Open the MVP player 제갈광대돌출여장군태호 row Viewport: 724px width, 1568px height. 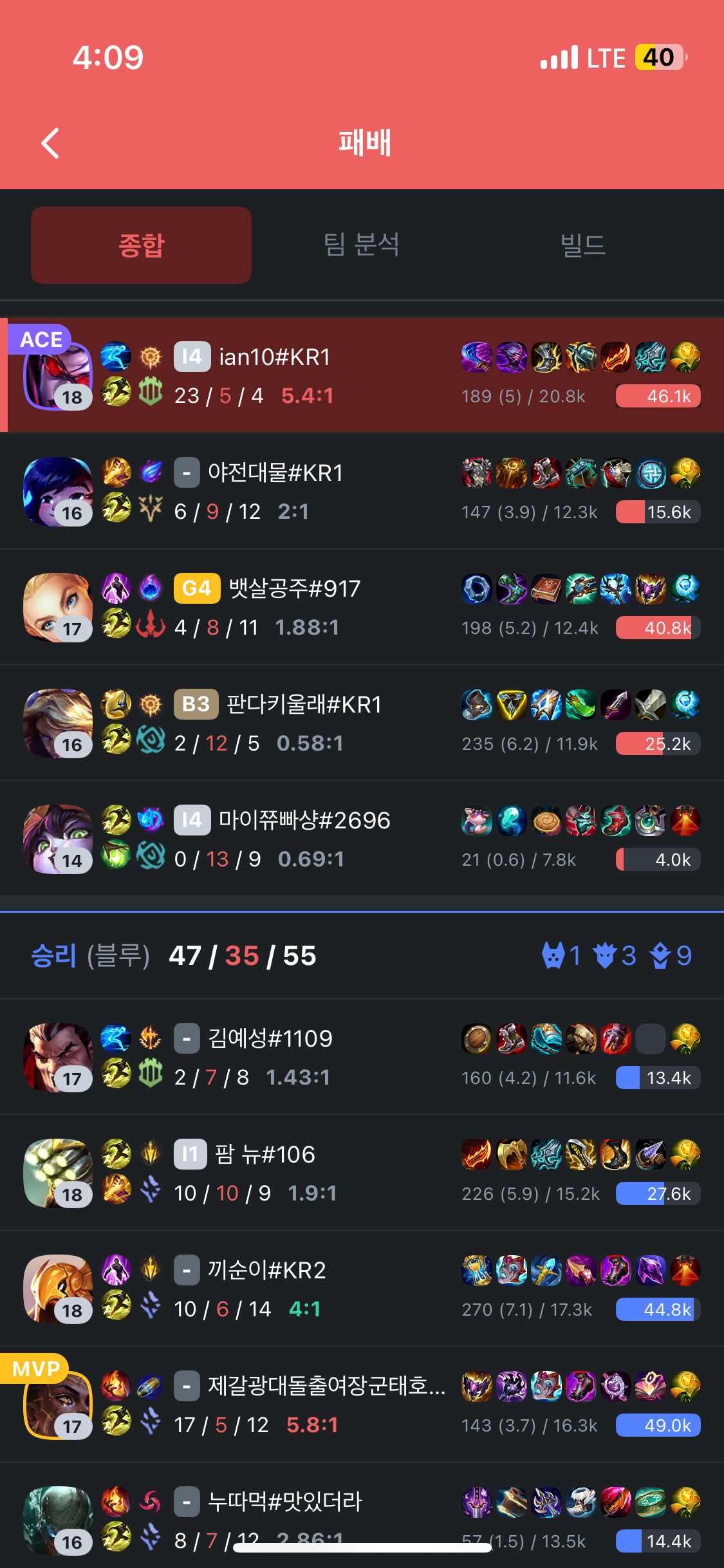pyautogui.click(x=326, y=1386)
